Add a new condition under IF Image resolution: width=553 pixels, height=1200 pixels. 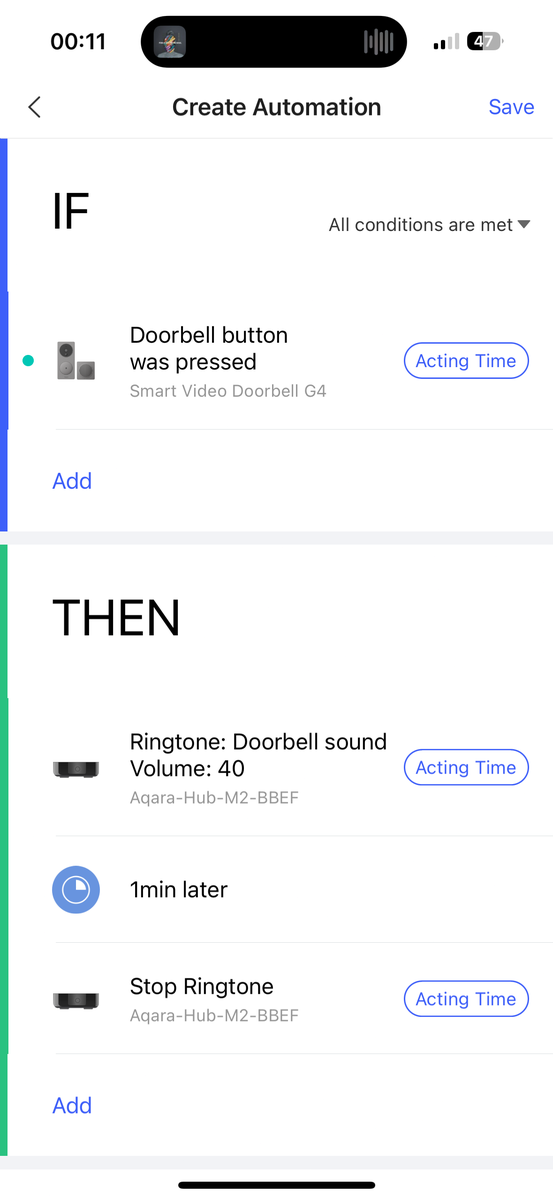point(72,481)
